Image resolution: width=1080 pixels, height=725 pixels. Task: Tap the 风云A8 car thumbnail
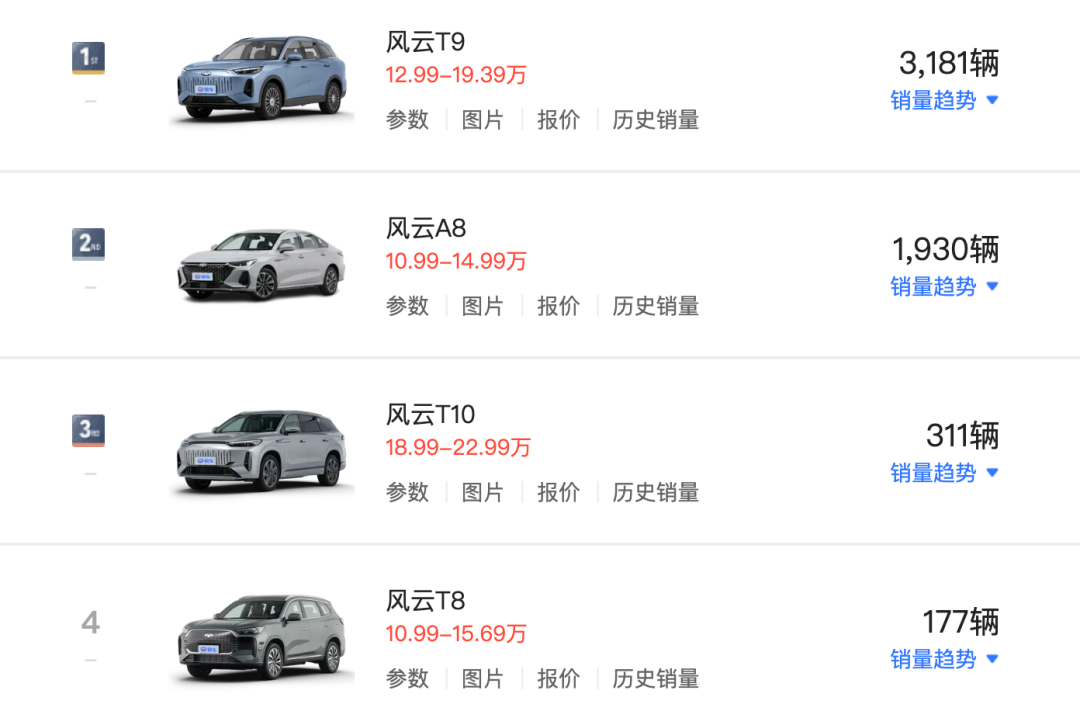[x=261, y=265]
